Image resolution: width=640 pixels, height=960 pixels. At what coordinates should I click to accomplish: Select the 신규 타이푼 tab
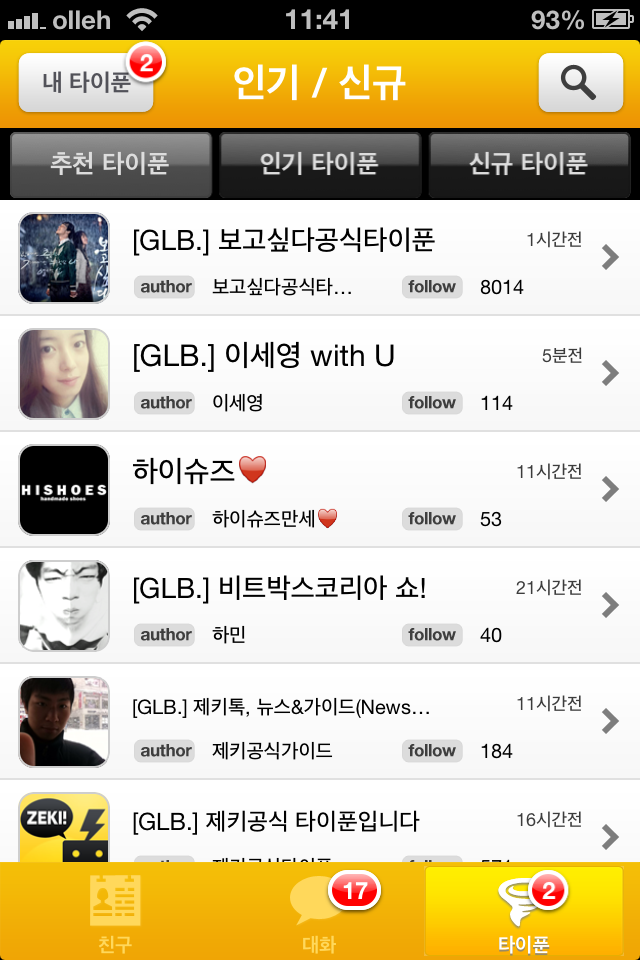[528, 164]
